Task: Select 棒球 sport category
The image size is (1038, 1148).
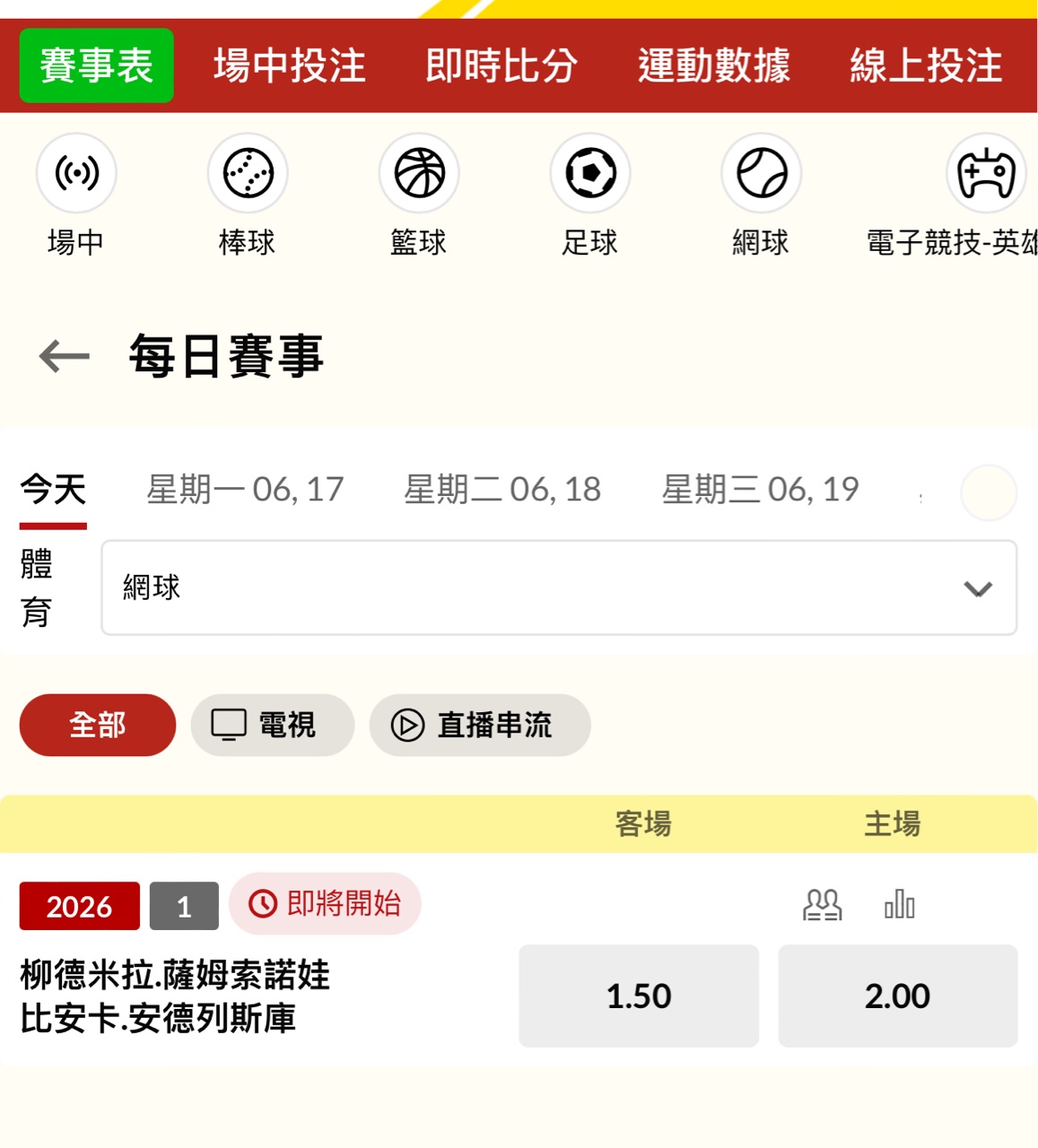Action: point(248,173)
